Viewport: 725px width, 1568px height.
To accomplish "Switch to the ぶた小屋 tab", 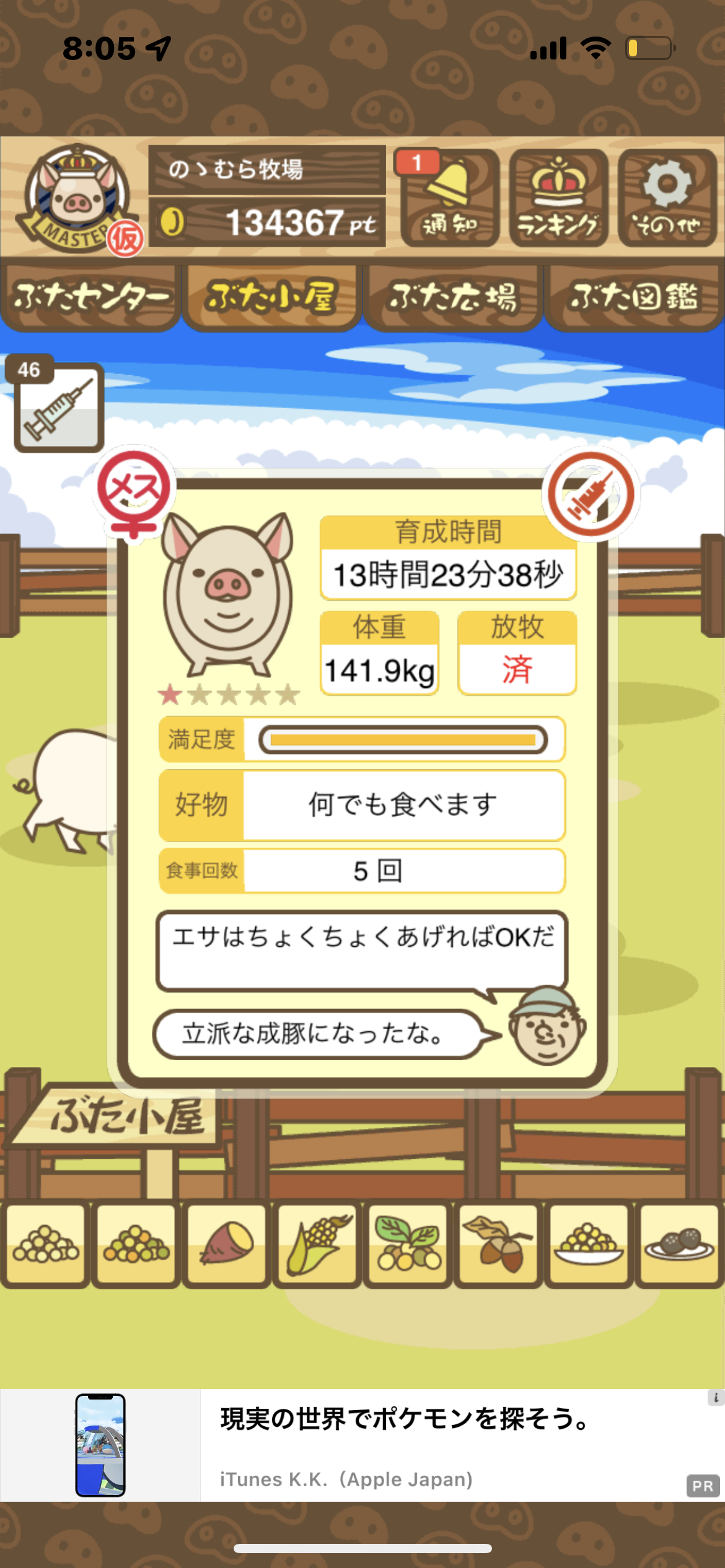I will (x=271, y=297).
